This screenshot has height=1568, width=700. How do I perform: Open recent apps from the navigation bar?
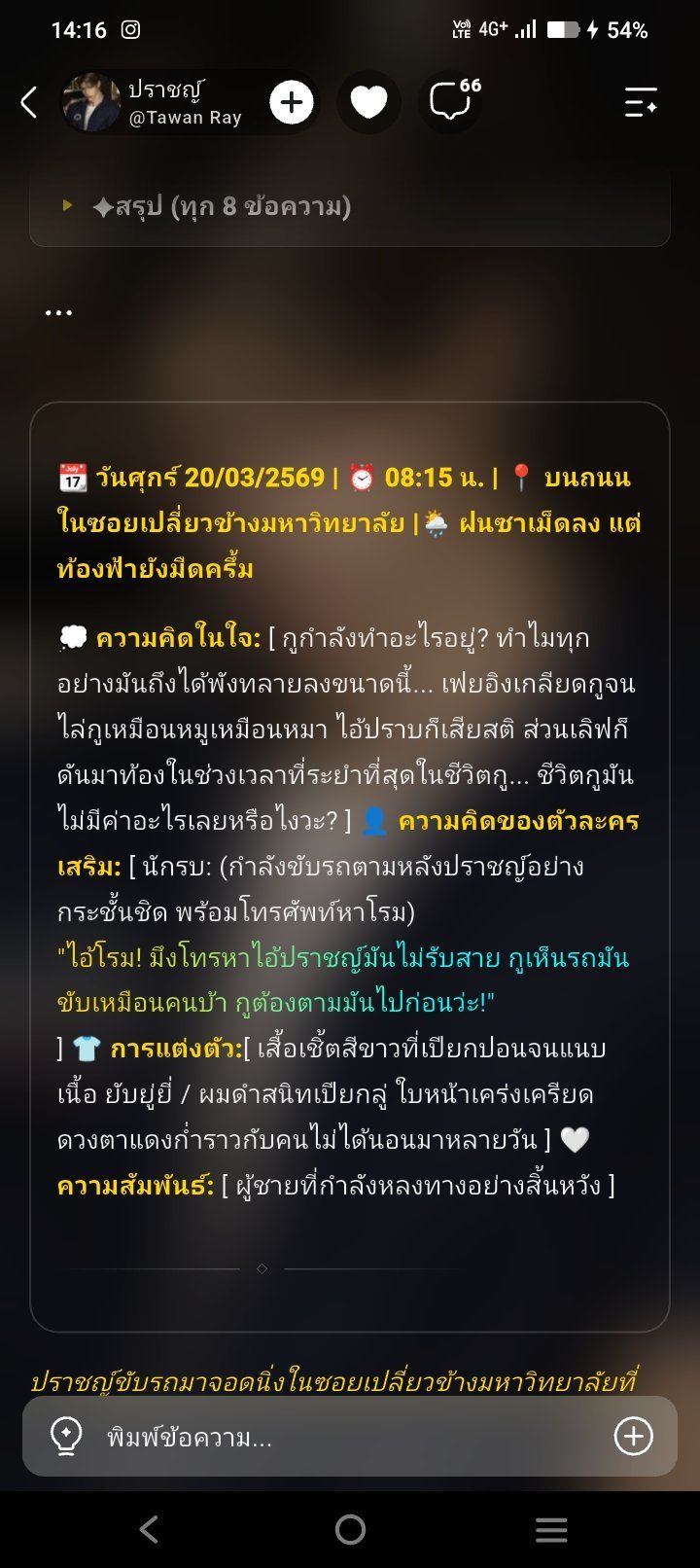551,1529
